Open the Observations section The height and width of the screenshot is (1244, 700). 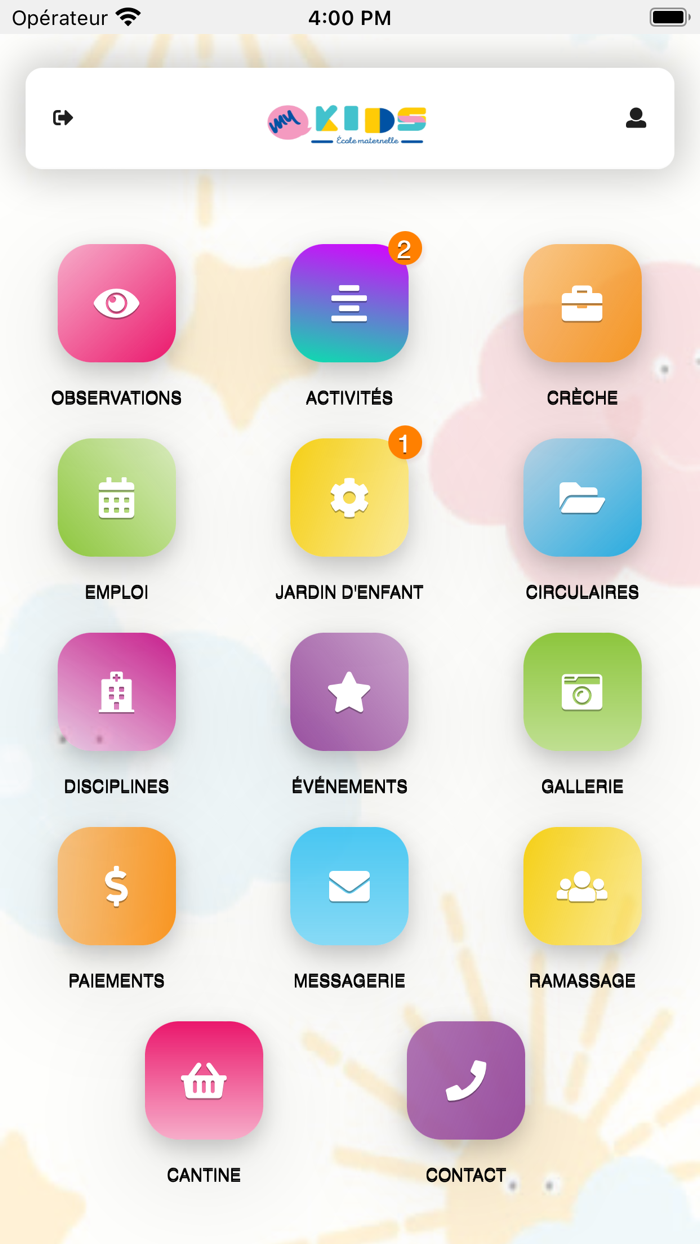point(117,303)
